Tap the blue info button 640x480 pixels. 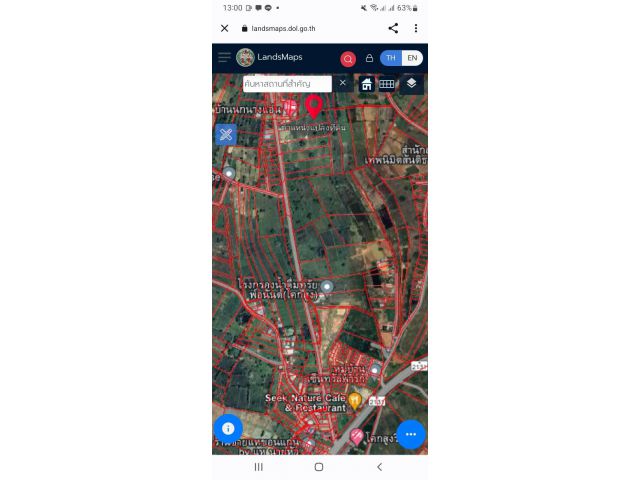pos(228,428)
